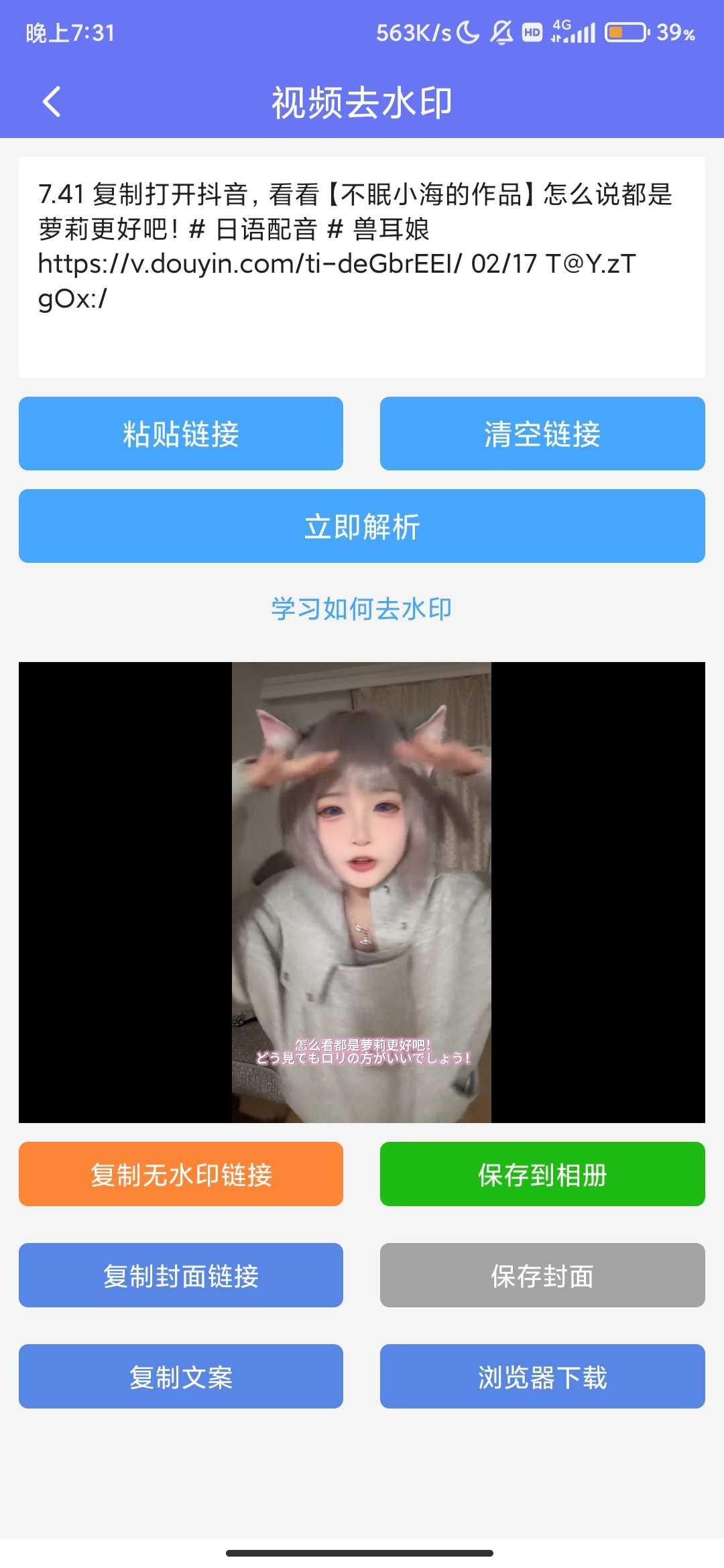The height and width of the screenshot is (1568, 724).
Task: Open the 学习如何去水印 tutorial link
Action: pyautogui.click(x=362, y=609)
